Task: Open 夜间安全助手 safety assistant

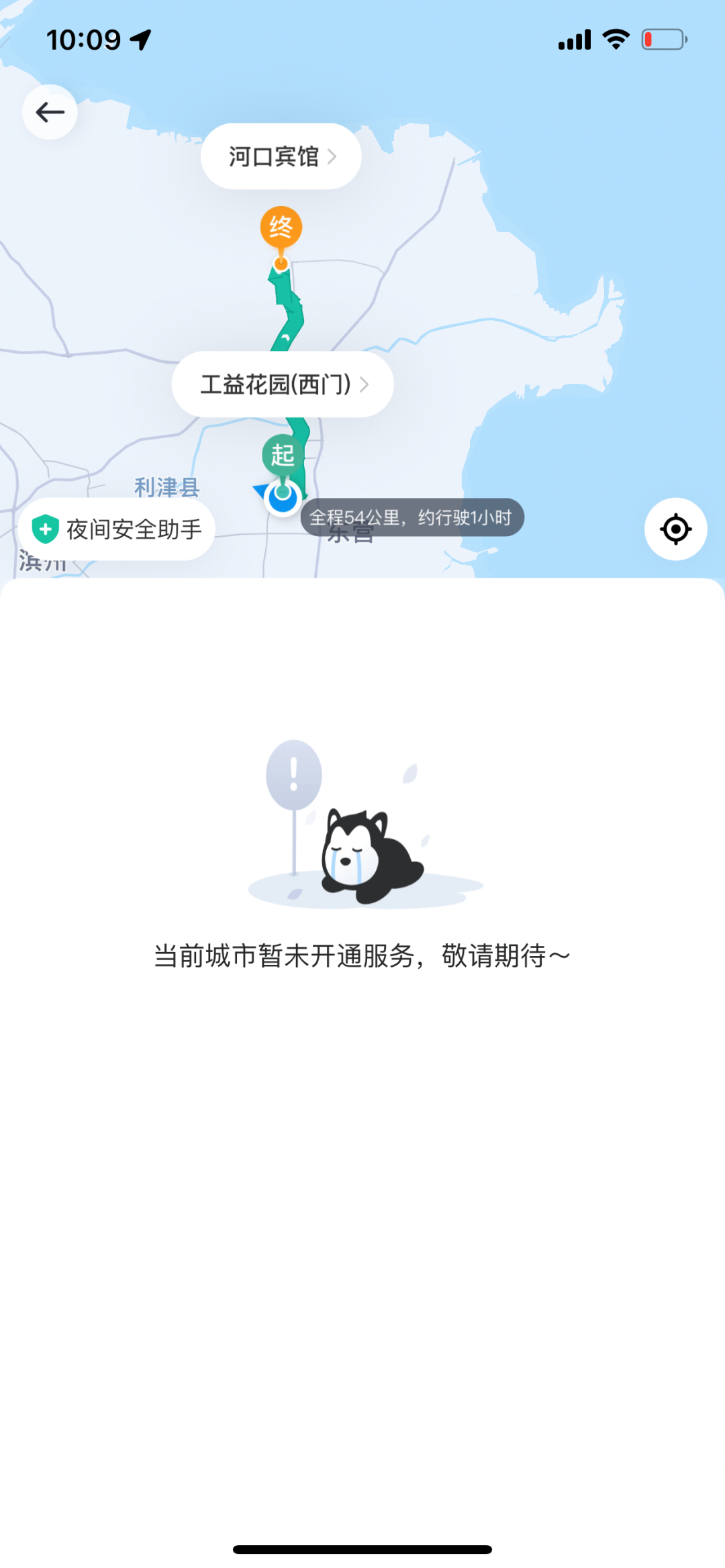Action: click(117, 529)
